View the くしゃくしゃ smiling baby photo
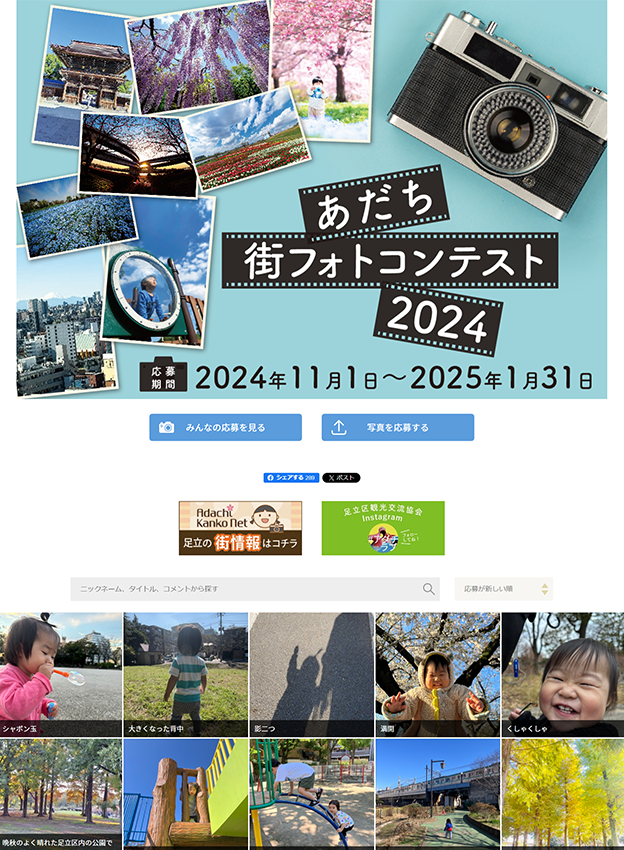Image resolution: width=624 pixels, height=850 pixels. pos(562,674)
